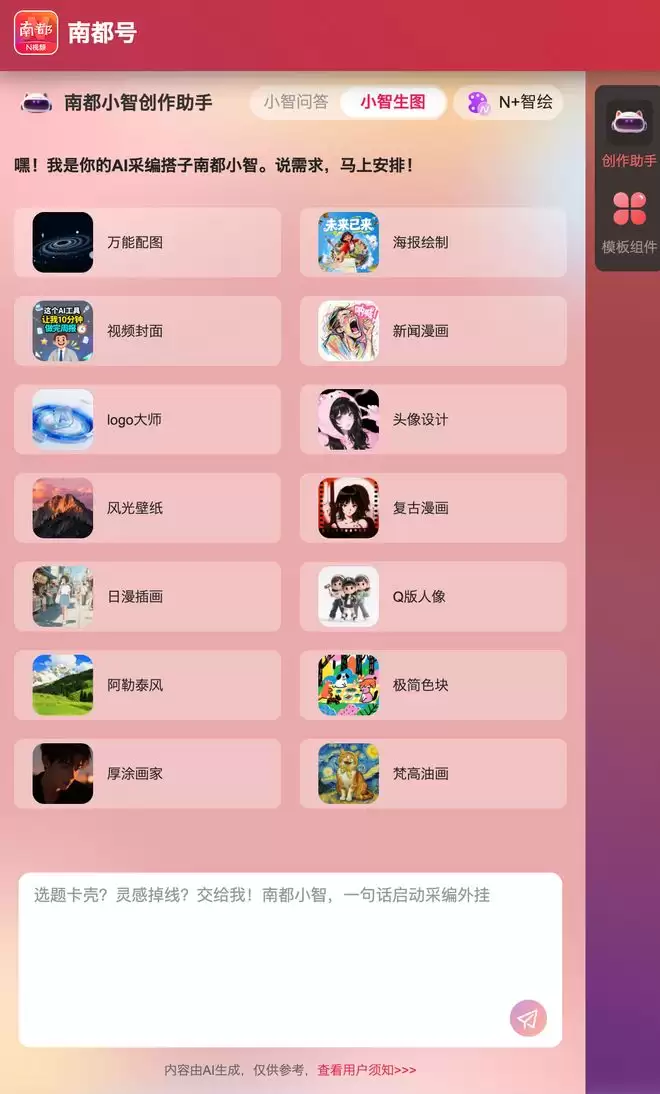This screenshot has height=1094, width=660.
Task: Choose the 万能配图 card
Action: tap(147, 242)
